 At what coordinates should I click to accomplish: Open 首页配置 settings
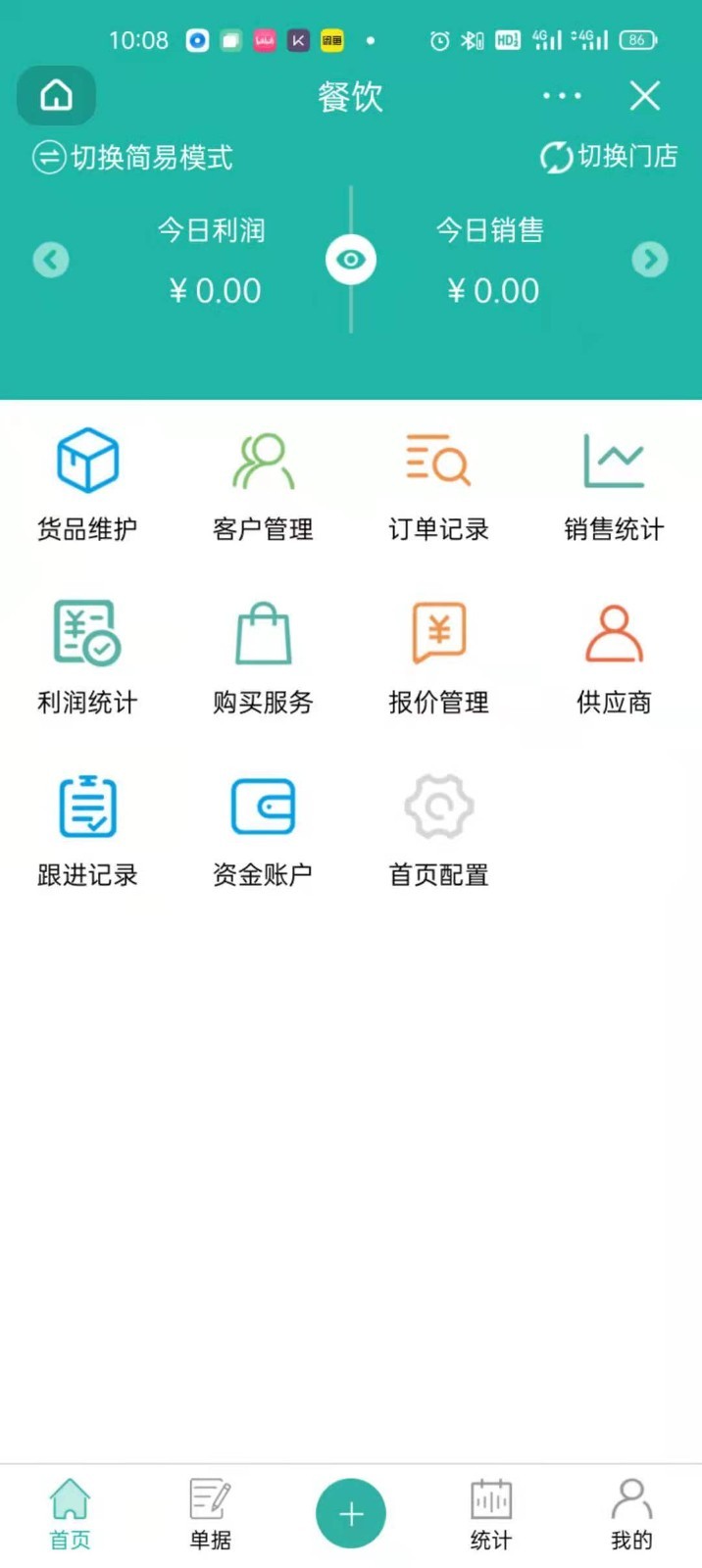(x=438, y=831)
